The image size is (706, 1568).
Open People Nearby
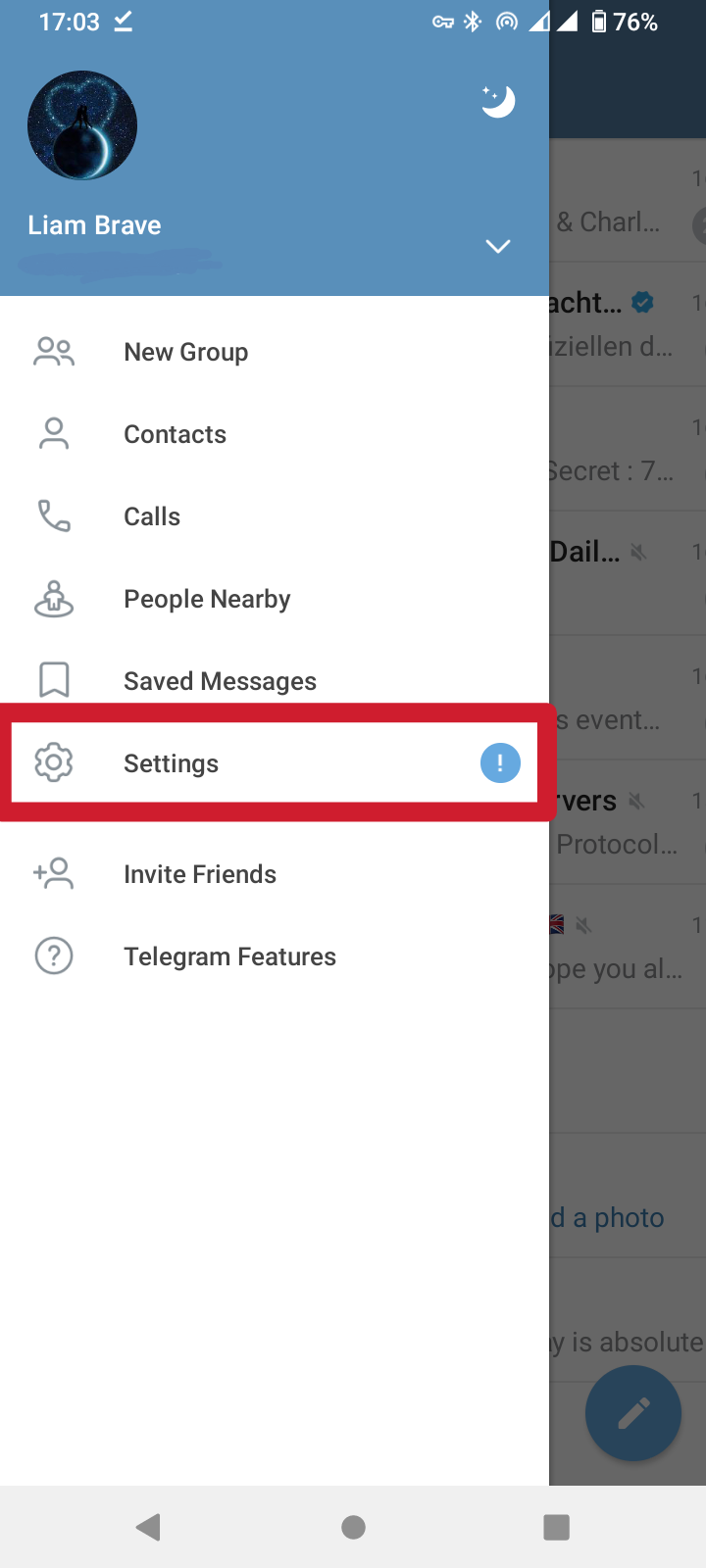(x=207, y=599)
